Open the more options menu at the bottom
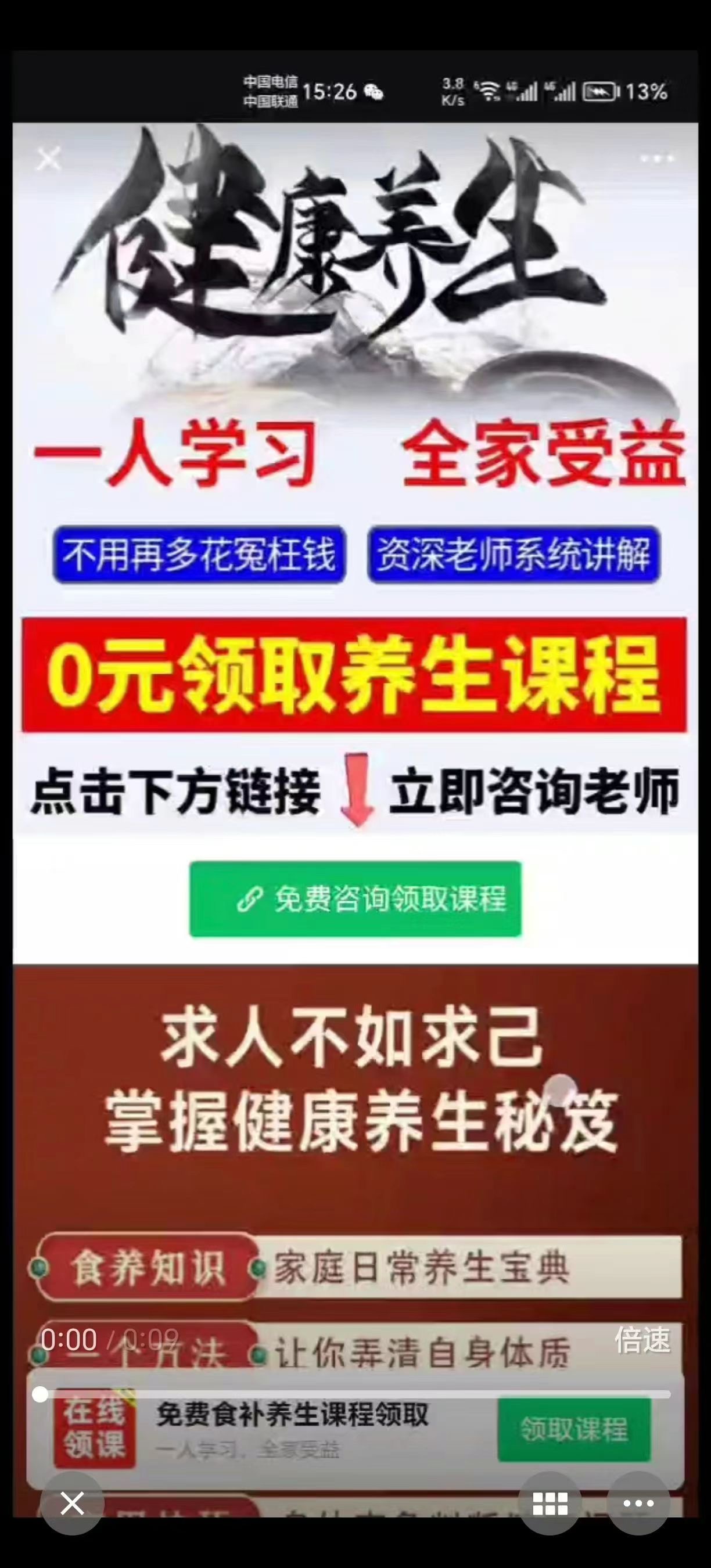The height and width of the screenshot is (1568, 711). pos(638,1504)
